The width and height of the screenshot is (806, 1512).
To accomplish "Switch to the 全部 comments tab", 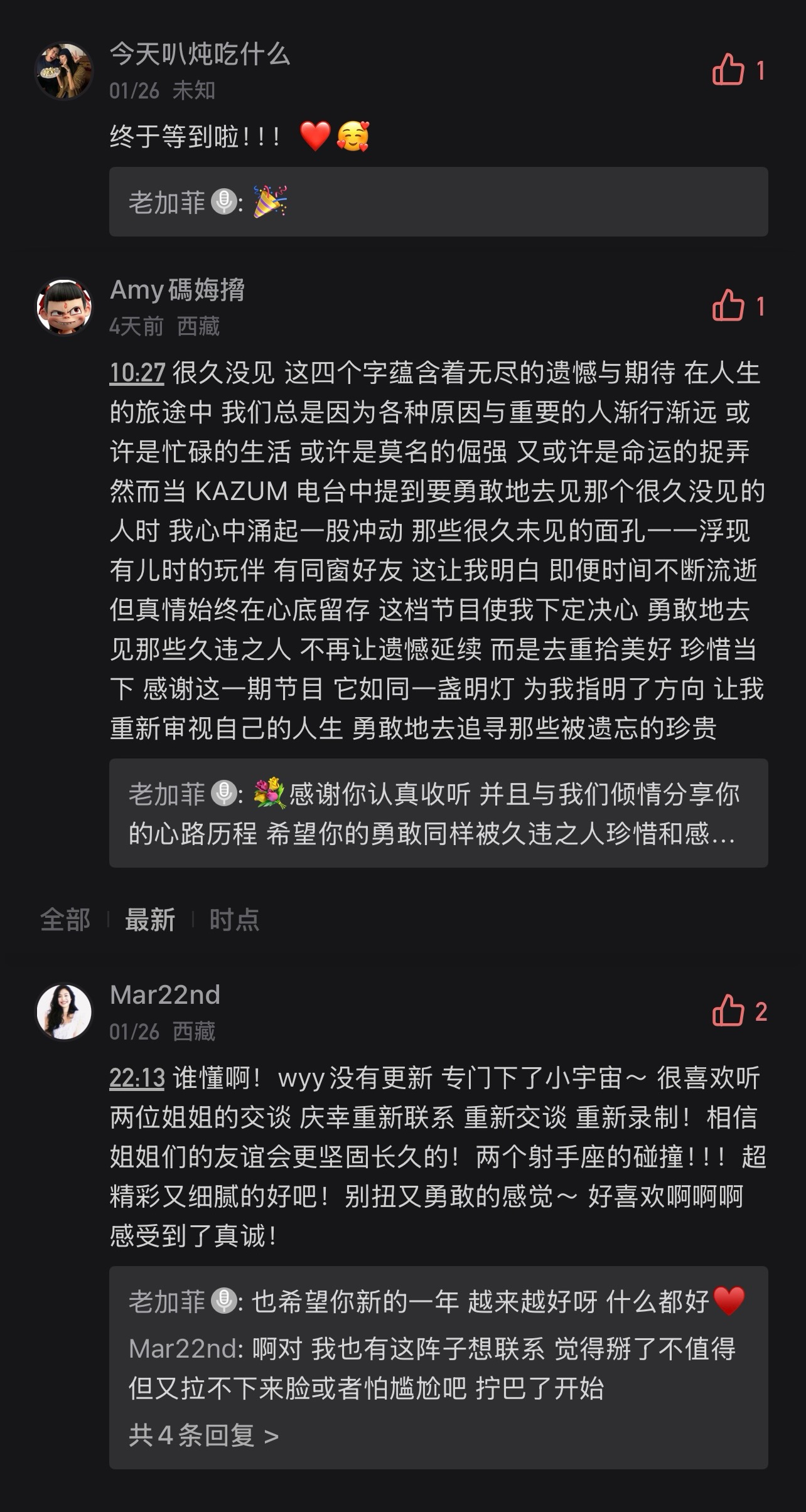I will pyautogui.click(x=65, y=920).
